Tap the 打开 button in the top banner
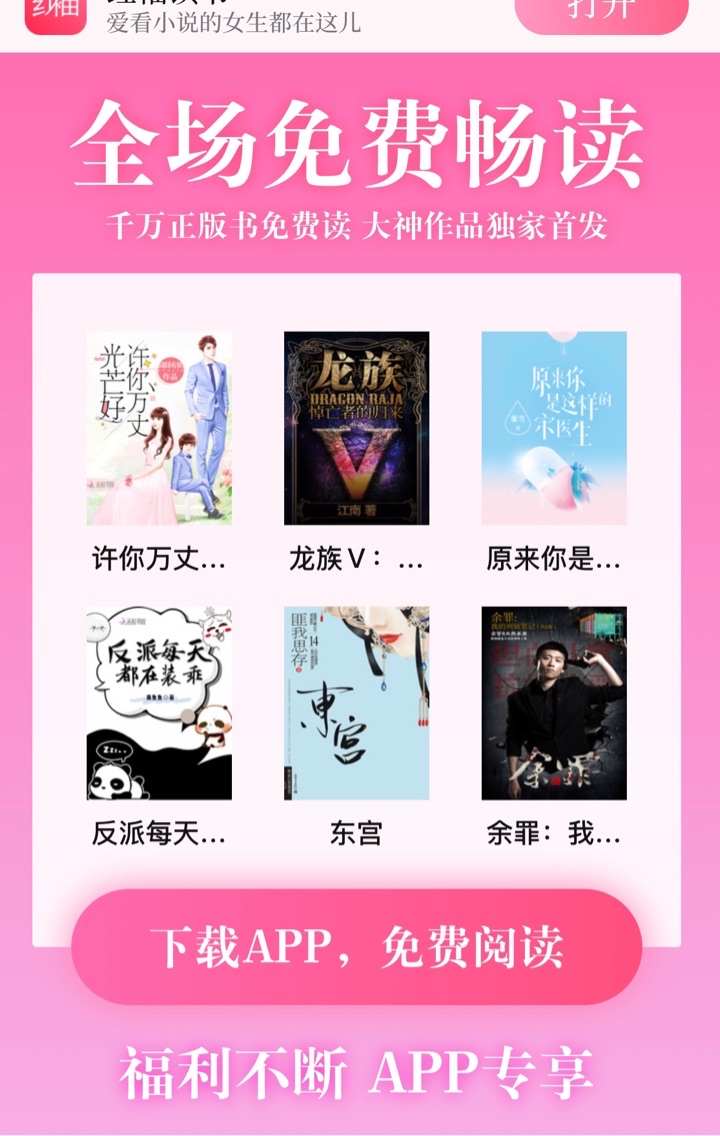This screenshot has width=720, height=1136. pos(601,12)
